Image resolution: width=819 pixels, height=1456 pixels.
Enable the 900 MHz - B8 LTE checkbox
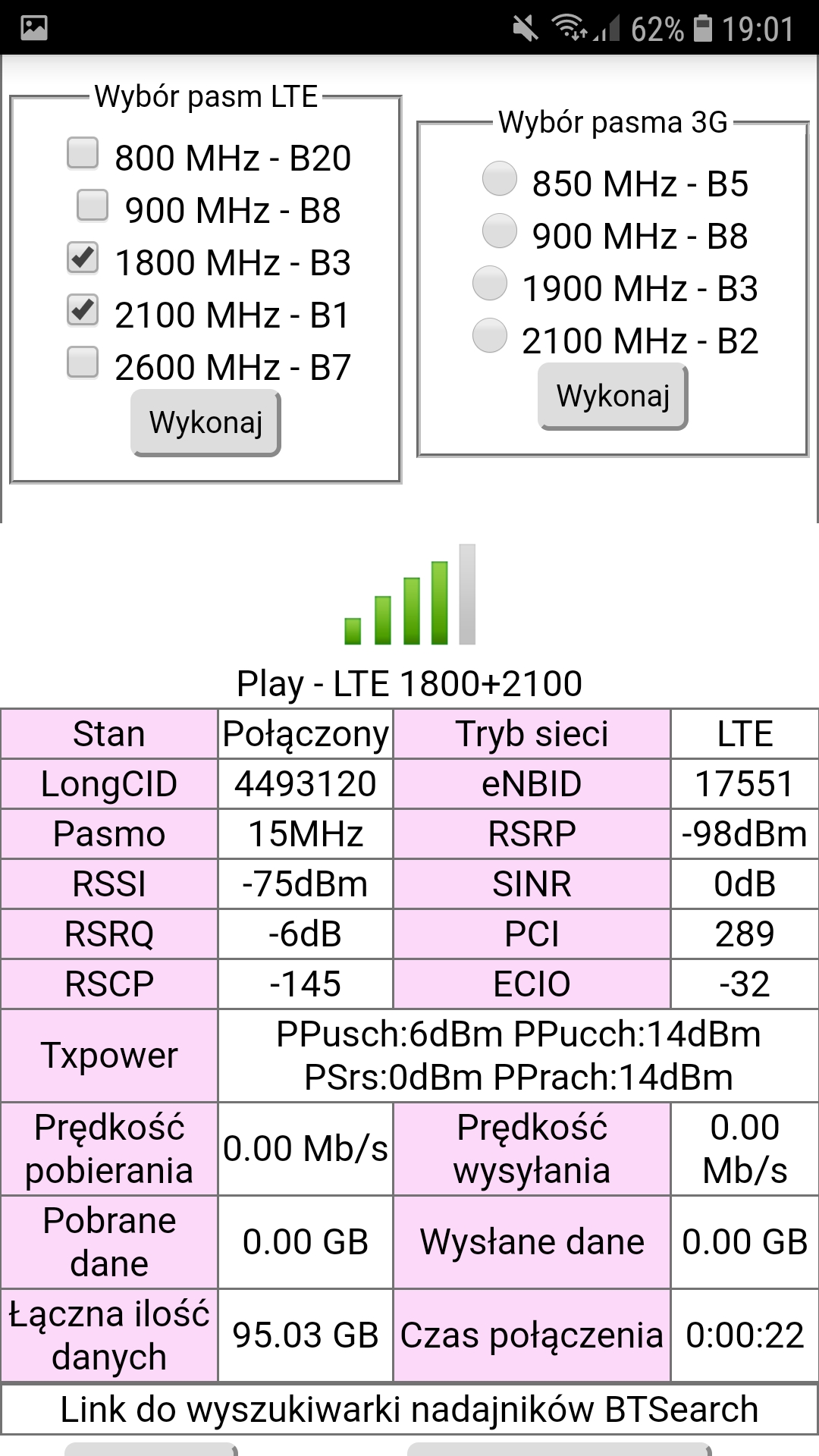[x=93, y=205]
